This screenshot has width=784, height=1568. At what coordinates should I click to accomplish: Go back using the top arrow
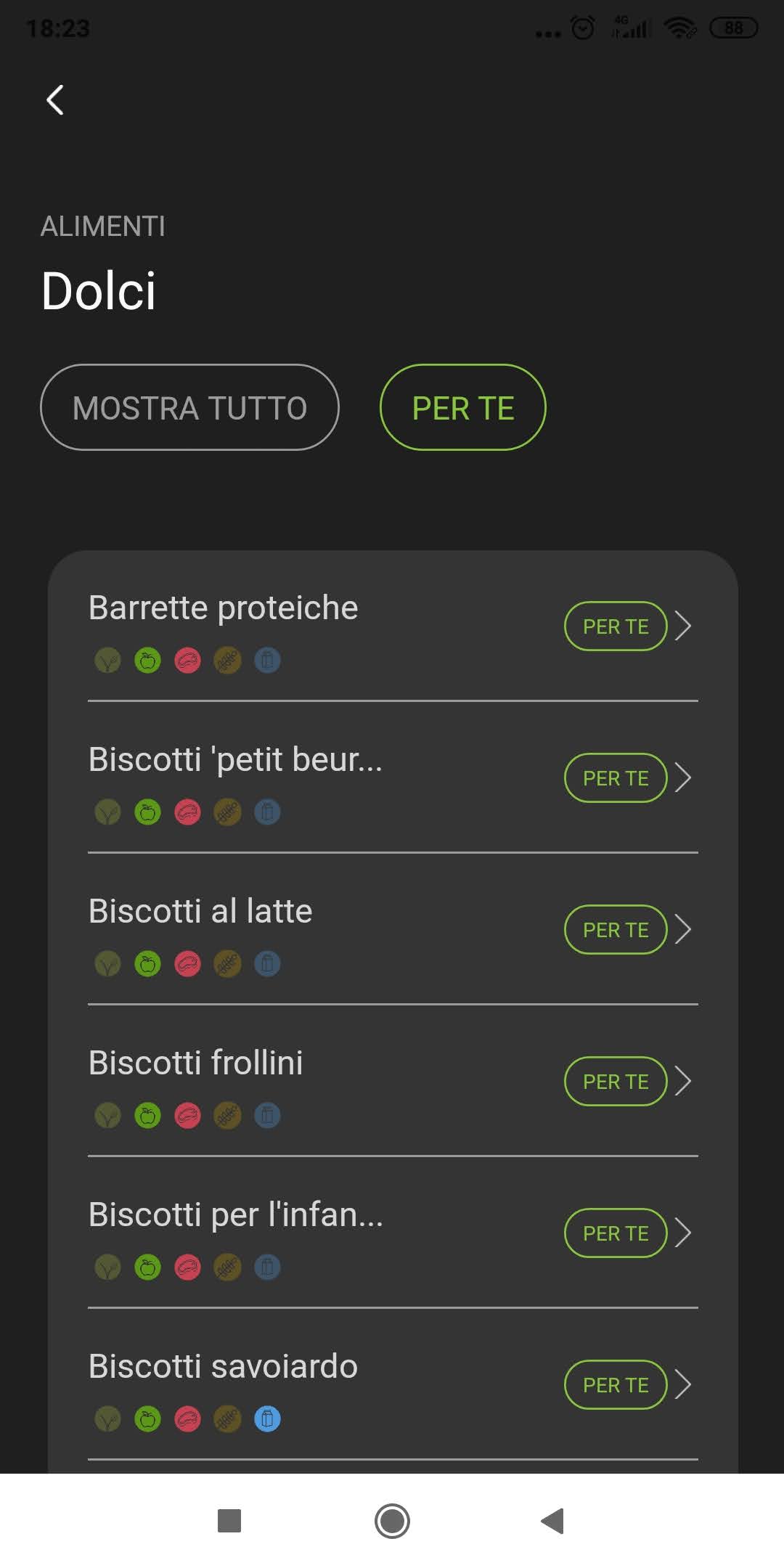55,100
